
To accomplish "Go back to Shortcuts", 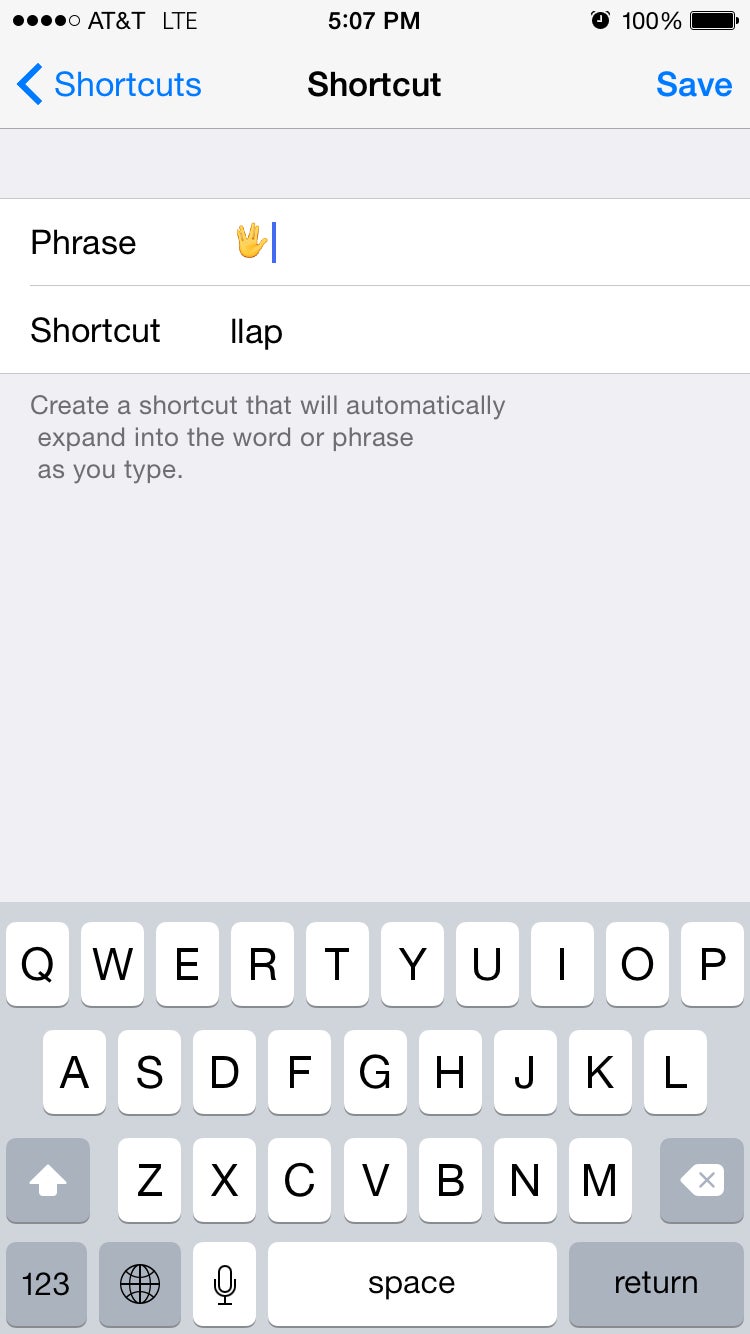I will 109,85.
